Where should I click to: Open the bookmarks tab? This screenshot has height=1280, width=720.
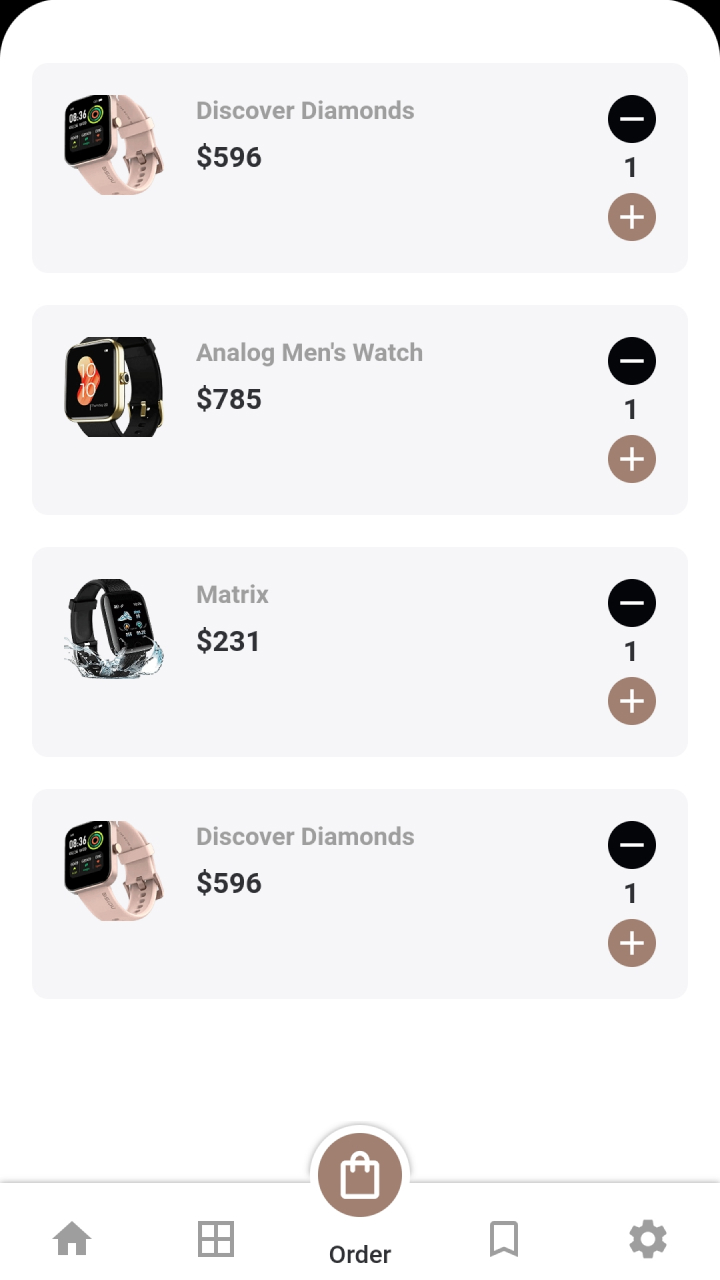point(504,1239)
